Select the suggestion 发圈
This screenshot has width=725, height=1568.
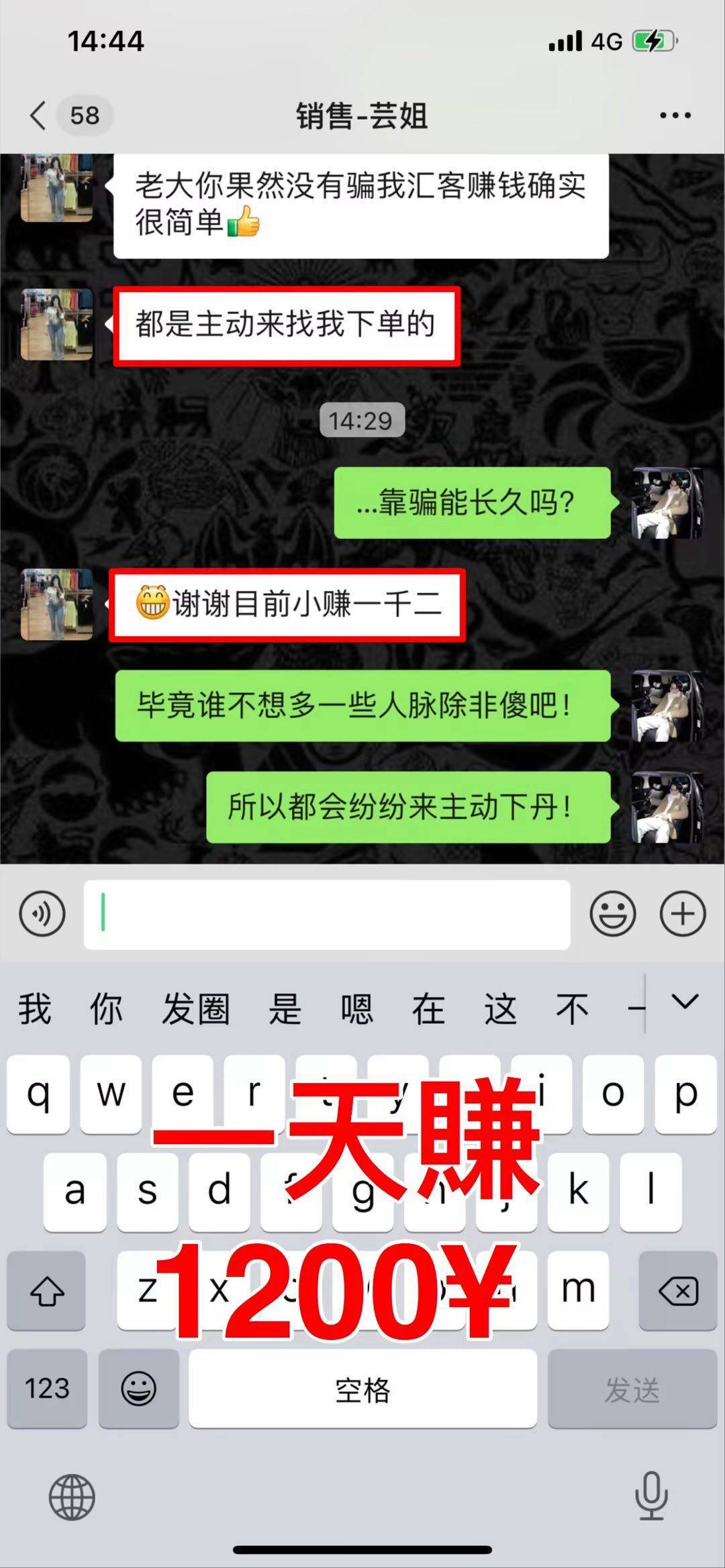[x=195, y=1008]
